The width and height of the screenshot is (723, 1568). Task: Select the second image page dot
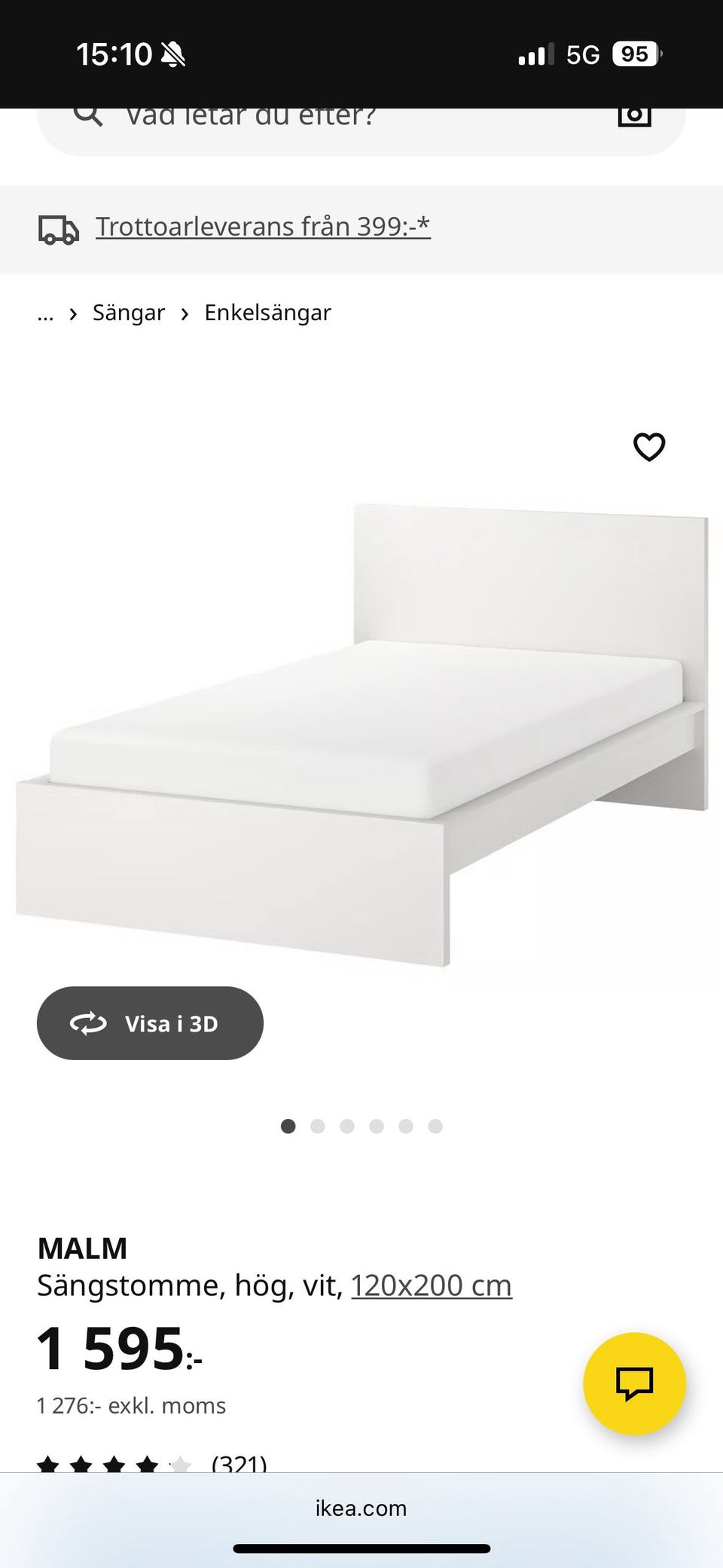pos(317,1126)
